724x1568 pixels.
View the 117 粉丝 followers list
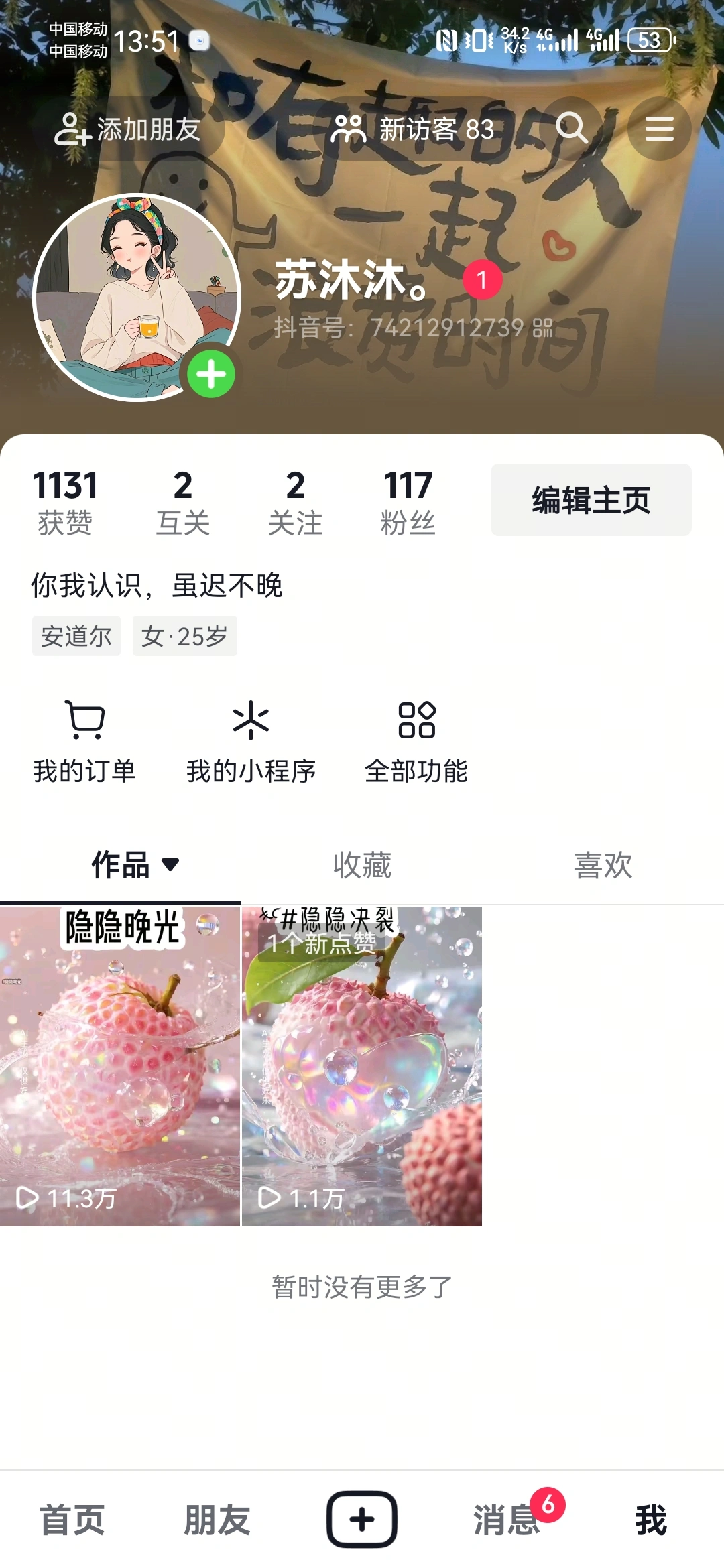click(408, 503)
